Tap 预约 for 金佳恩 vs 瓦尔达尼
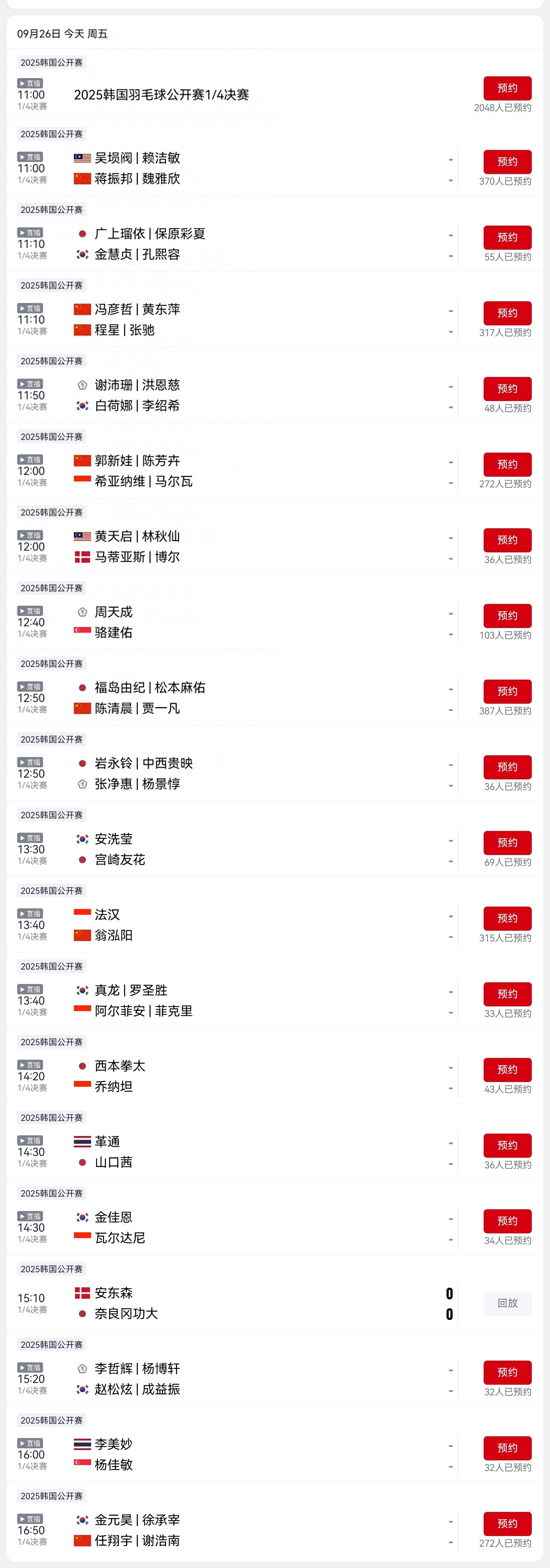Viewport: 550px width, 1568px height. pyautogui.click(x=507, y=1221)
